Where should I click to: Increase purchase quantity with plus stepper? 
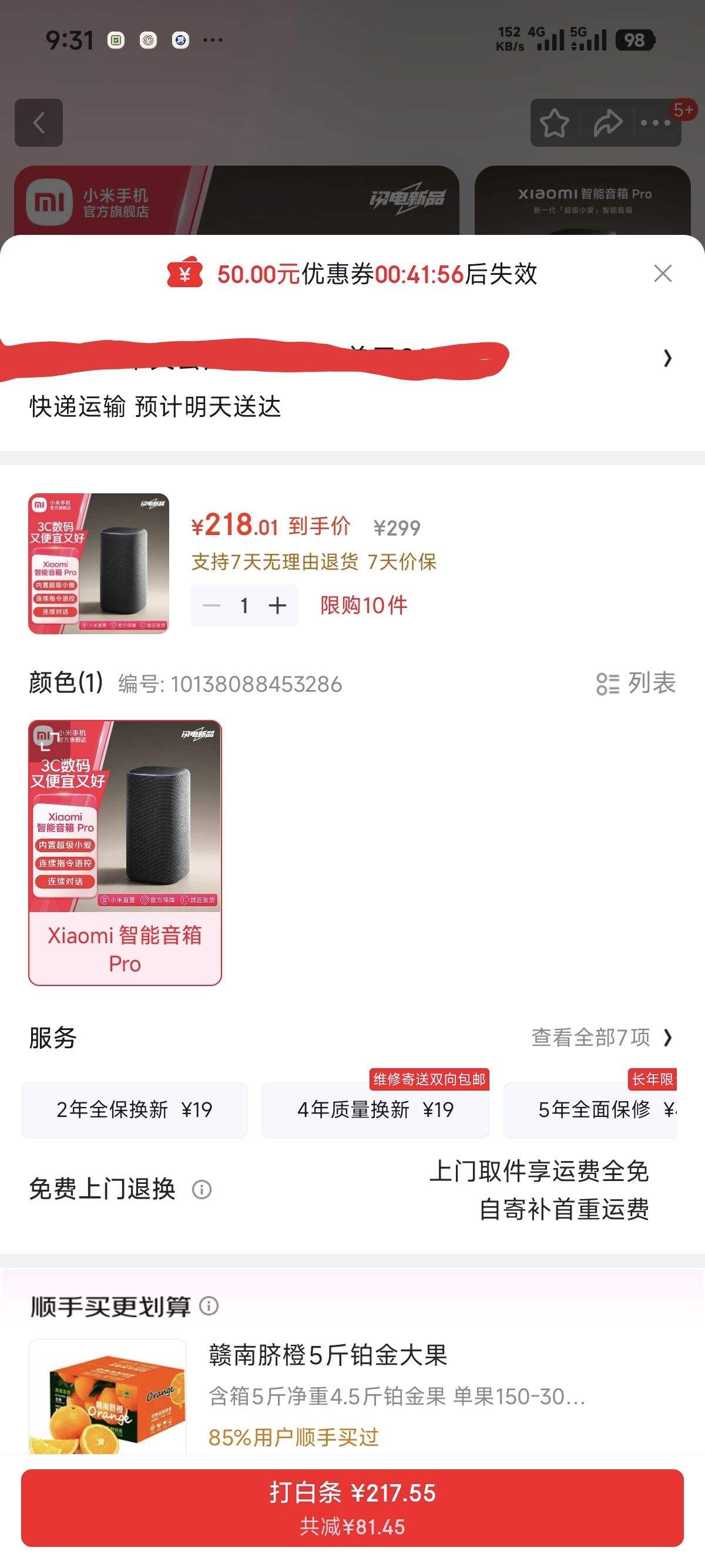278,604
